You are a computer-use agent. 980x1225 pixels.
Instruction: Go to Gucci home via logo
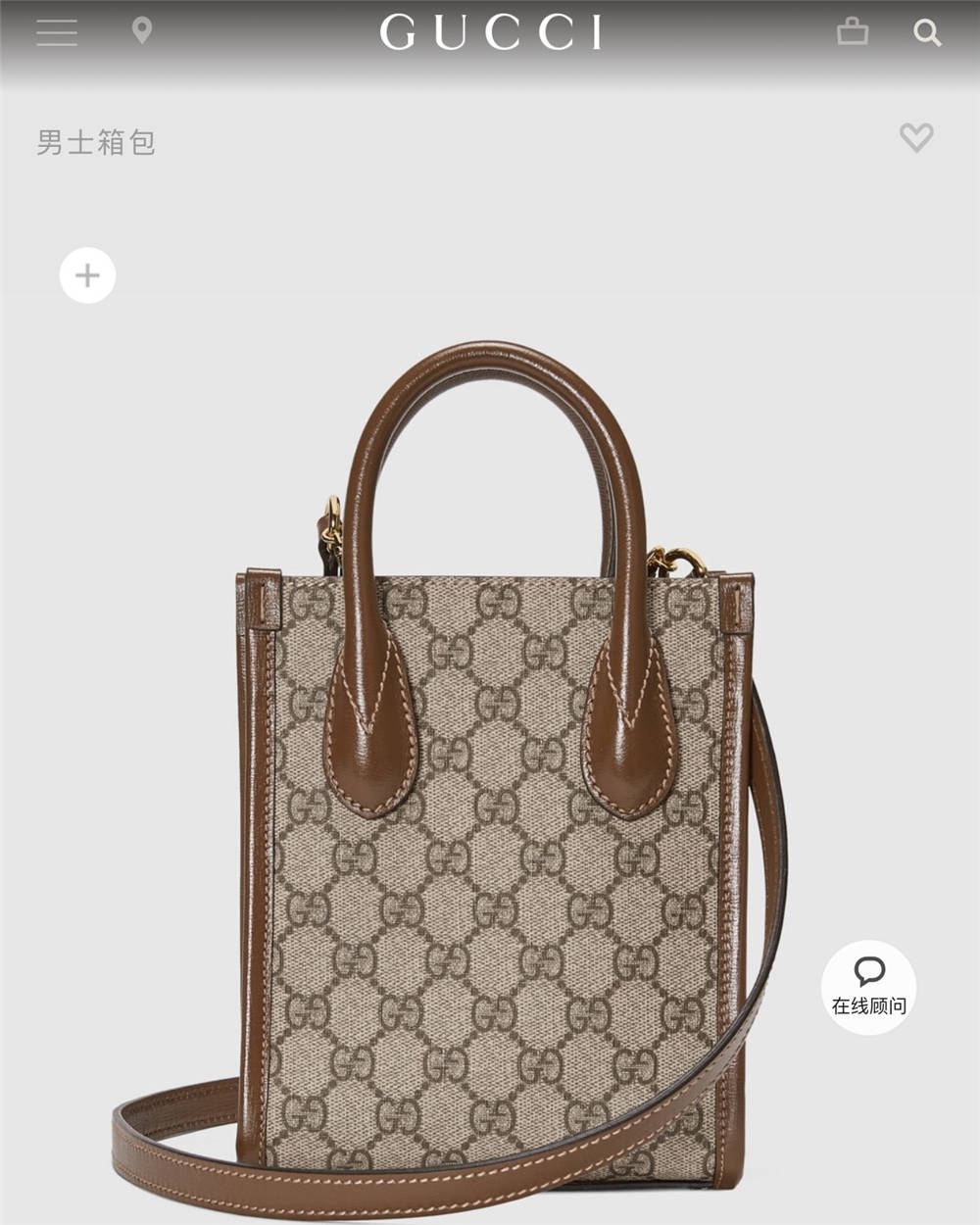(x=490, y=32)
